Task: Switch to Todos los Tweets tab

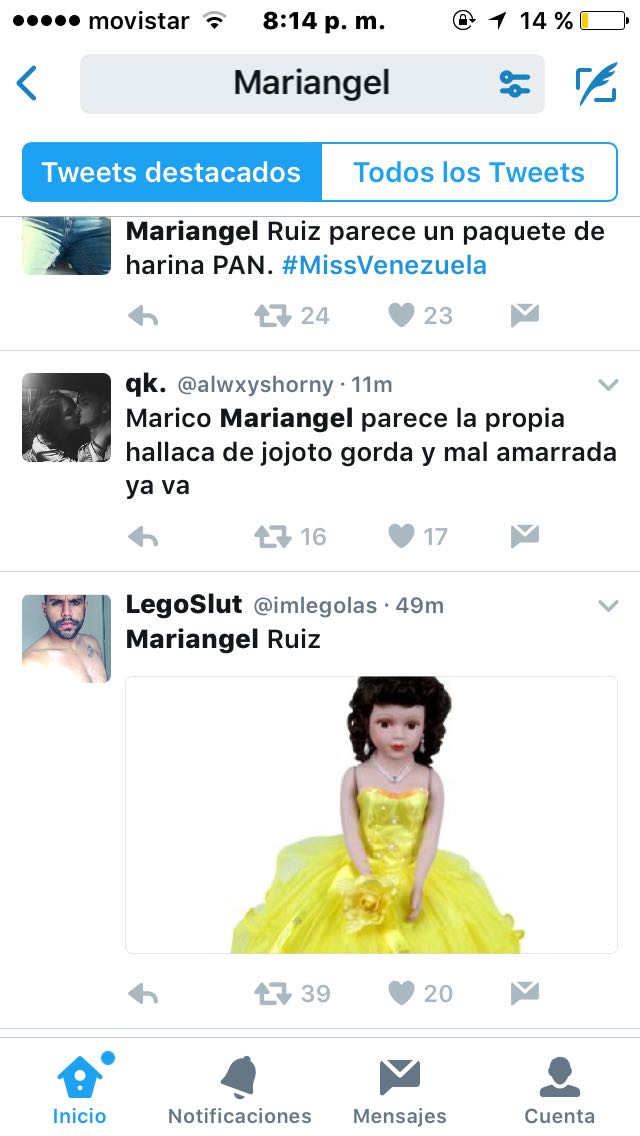Action: pyautogui.click(x=468, y=172)
